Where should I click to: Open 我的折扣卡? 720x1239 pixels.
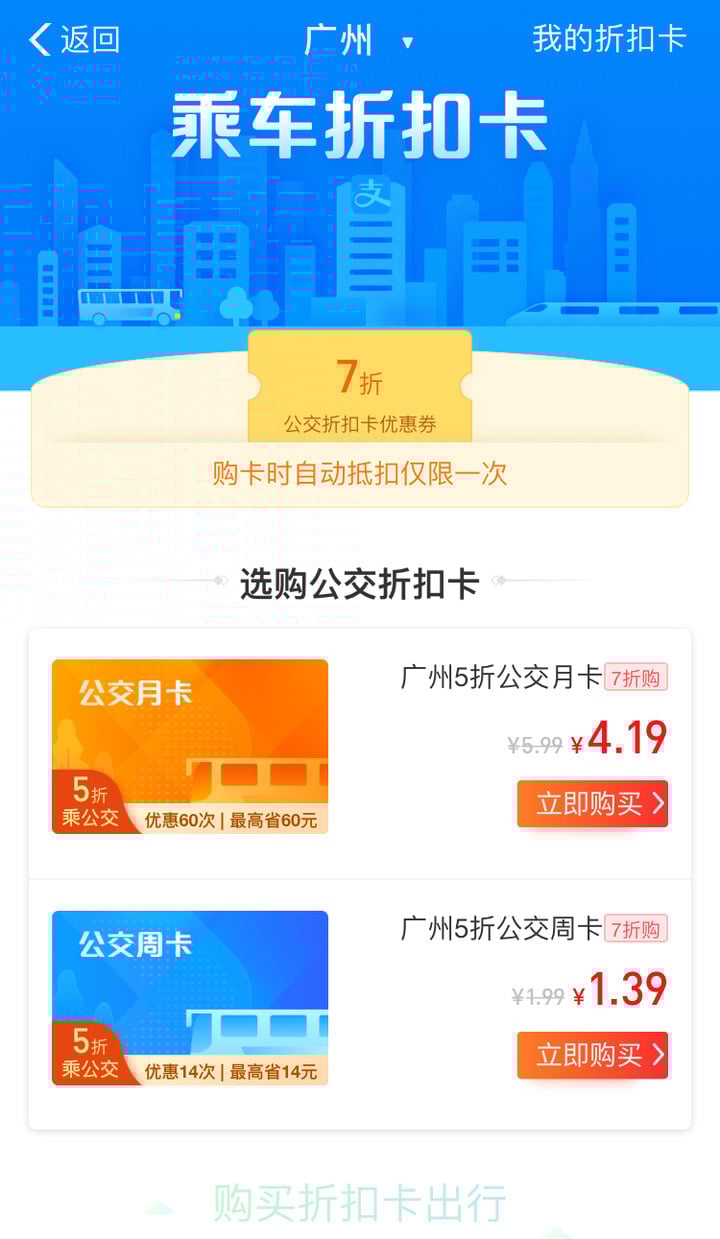tap(608, 39)
